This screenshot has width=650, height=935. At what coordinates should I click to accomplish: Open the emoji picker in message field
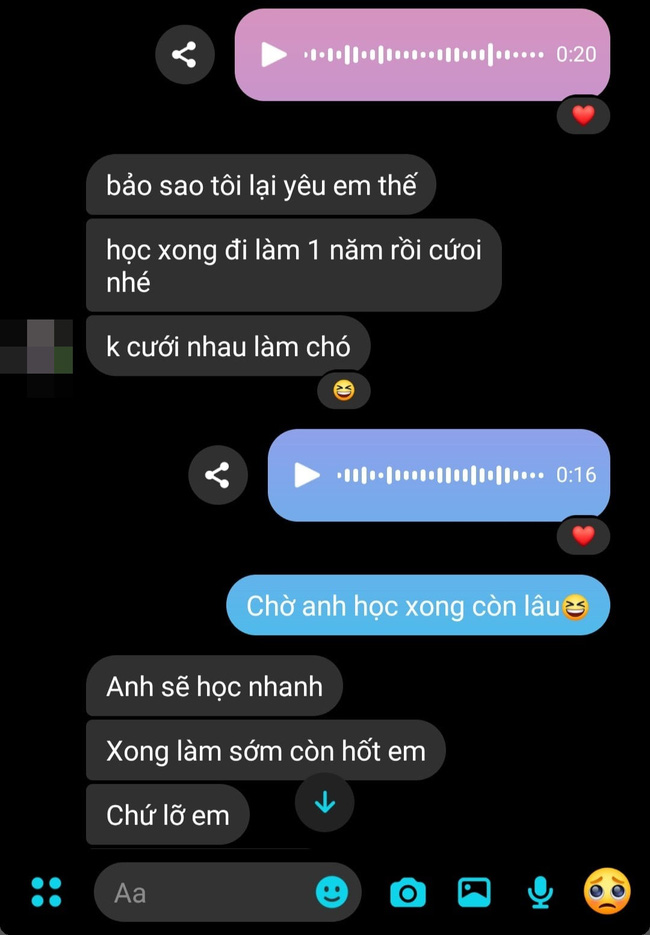point(332,891)
